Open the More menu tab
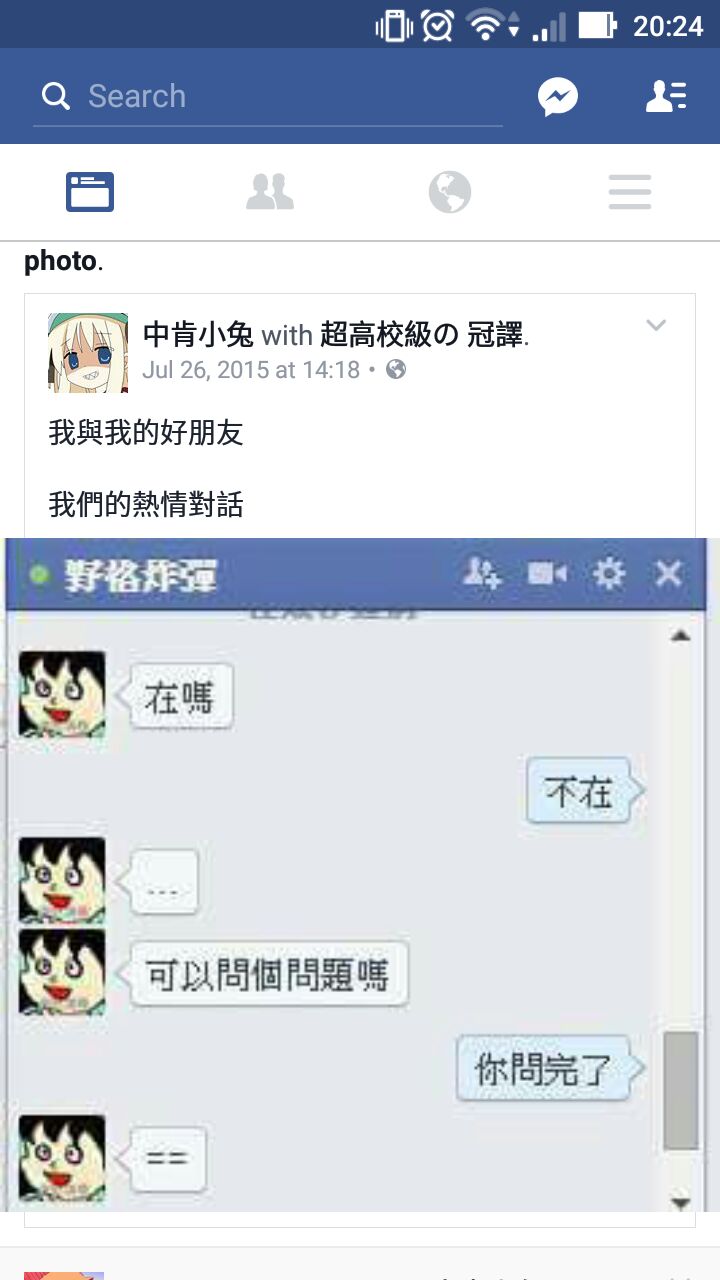The height and width of the screenshot is (1280, 720). click(630, 192)
